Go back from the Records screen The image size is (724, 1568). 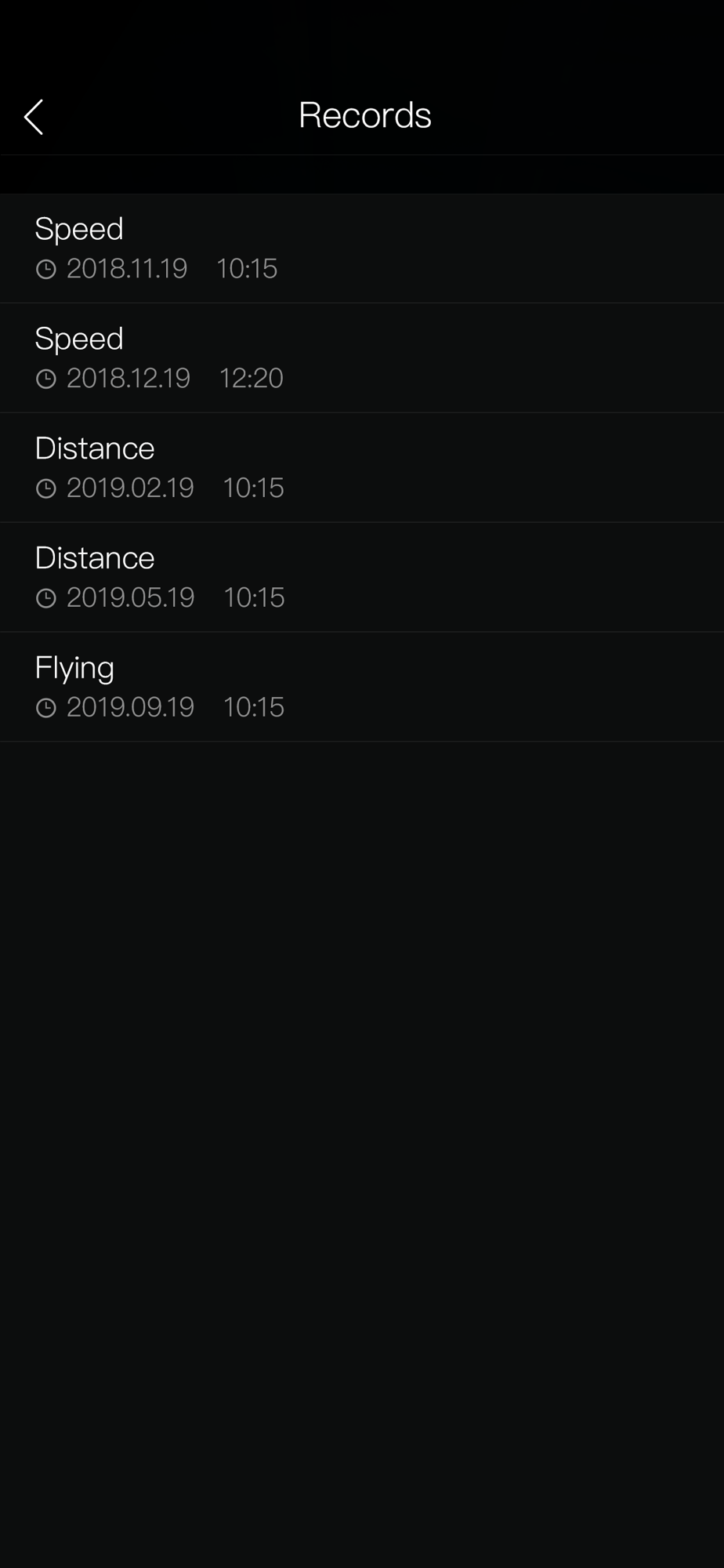[34, 117]
